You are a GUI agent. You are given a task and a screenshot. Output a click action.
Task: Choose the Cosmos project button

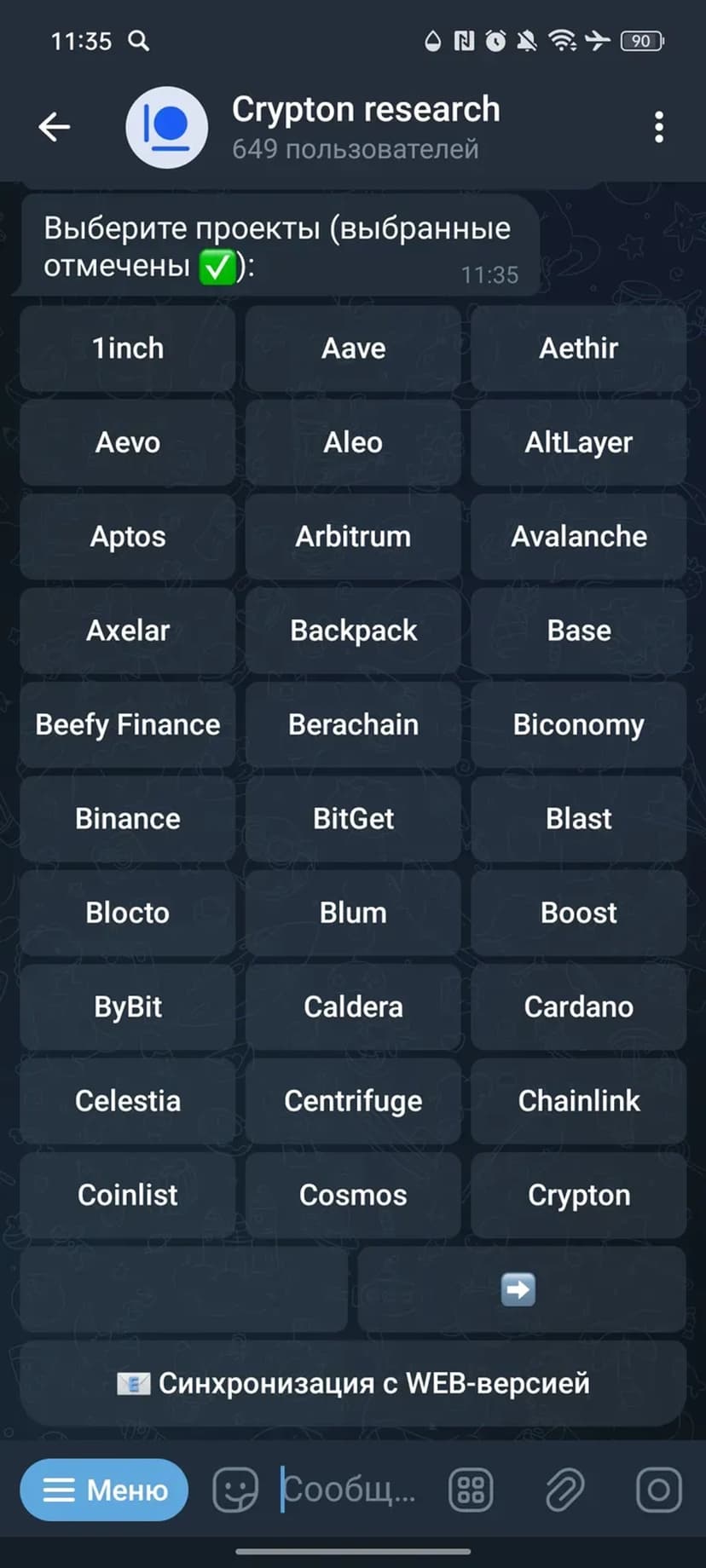353,1195
